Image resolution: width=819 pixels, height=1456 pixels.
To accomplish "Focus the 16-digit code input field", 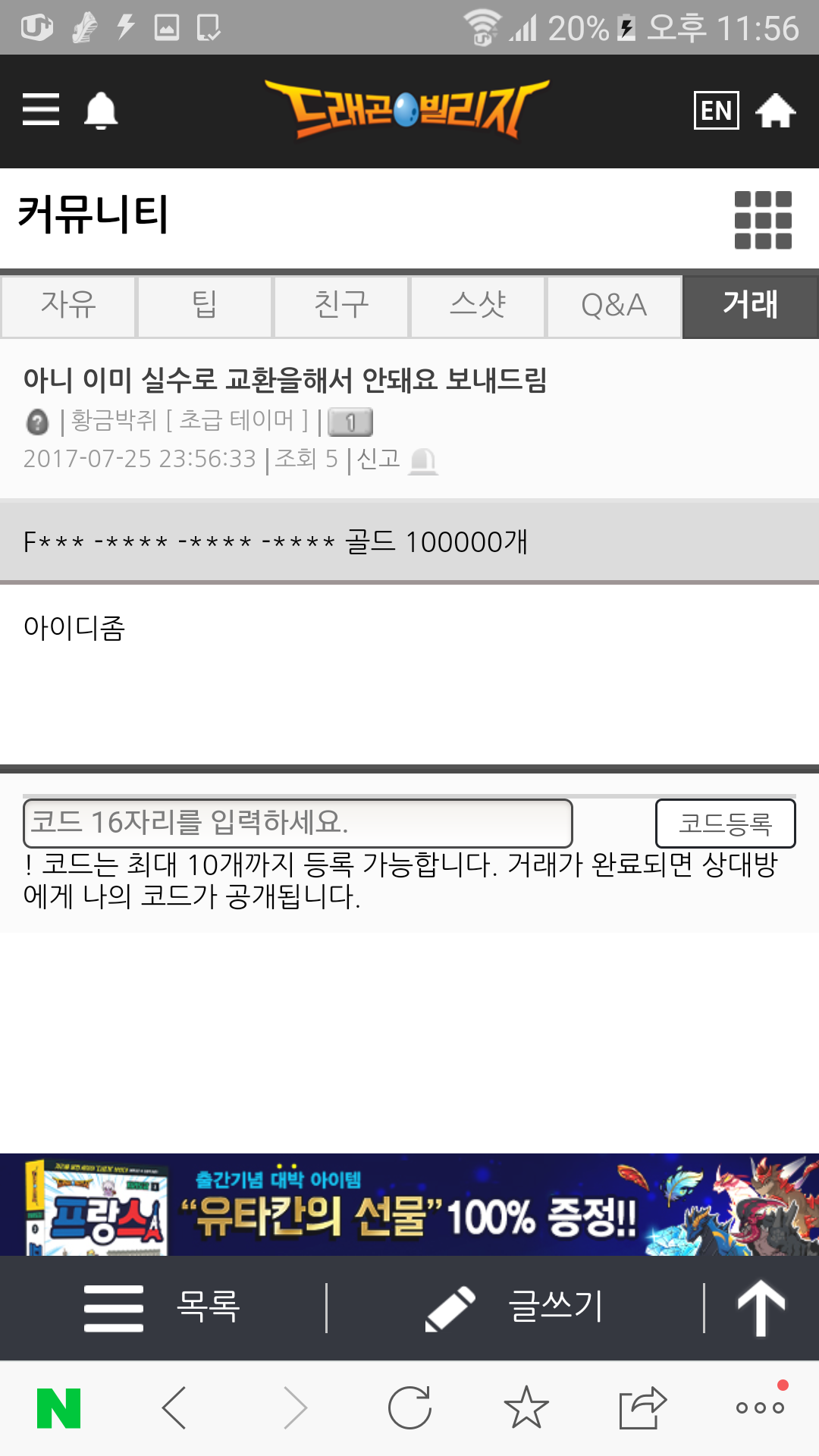I will (297, 823).
